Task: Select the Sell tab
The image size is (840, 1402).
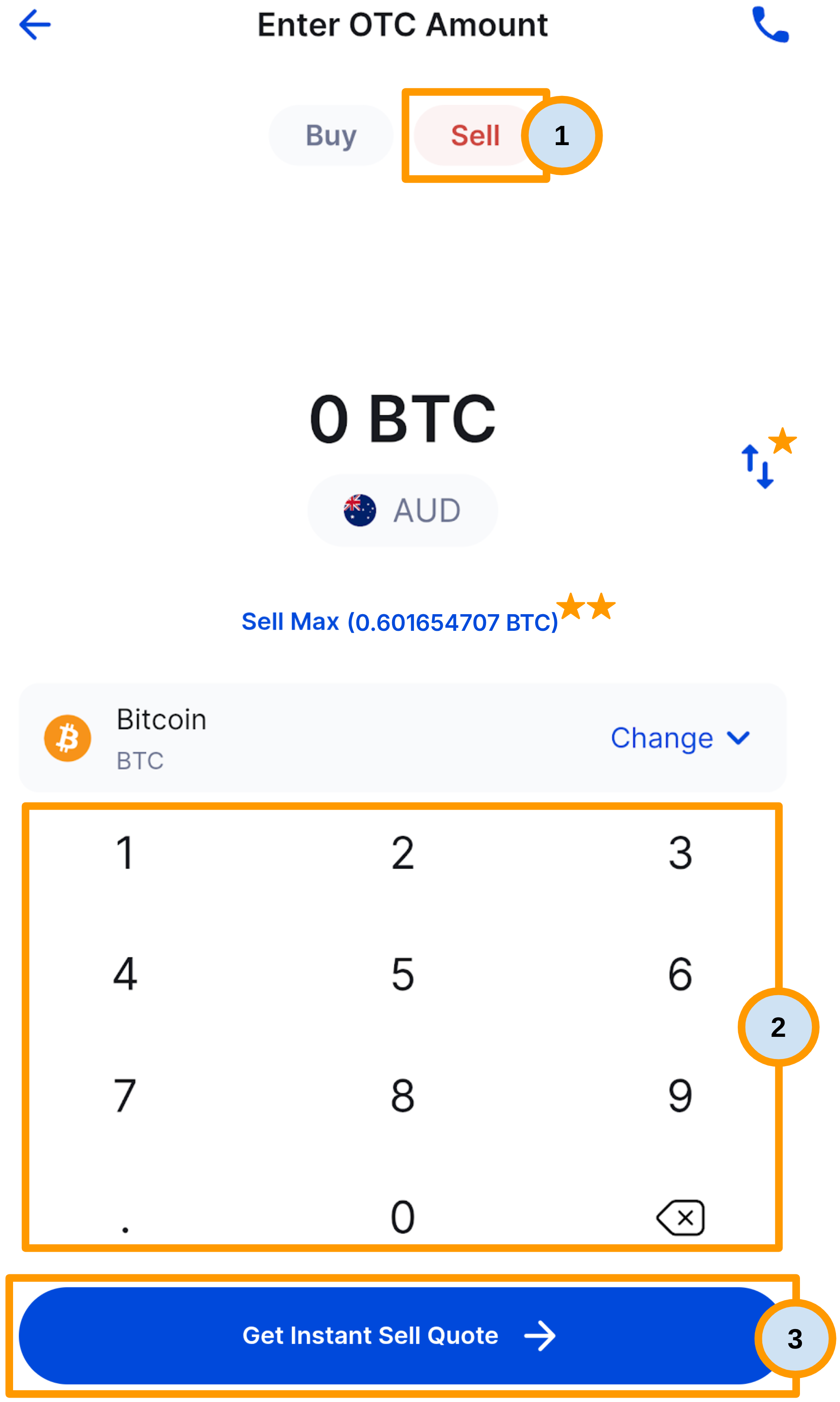Action: coord(475,135)
